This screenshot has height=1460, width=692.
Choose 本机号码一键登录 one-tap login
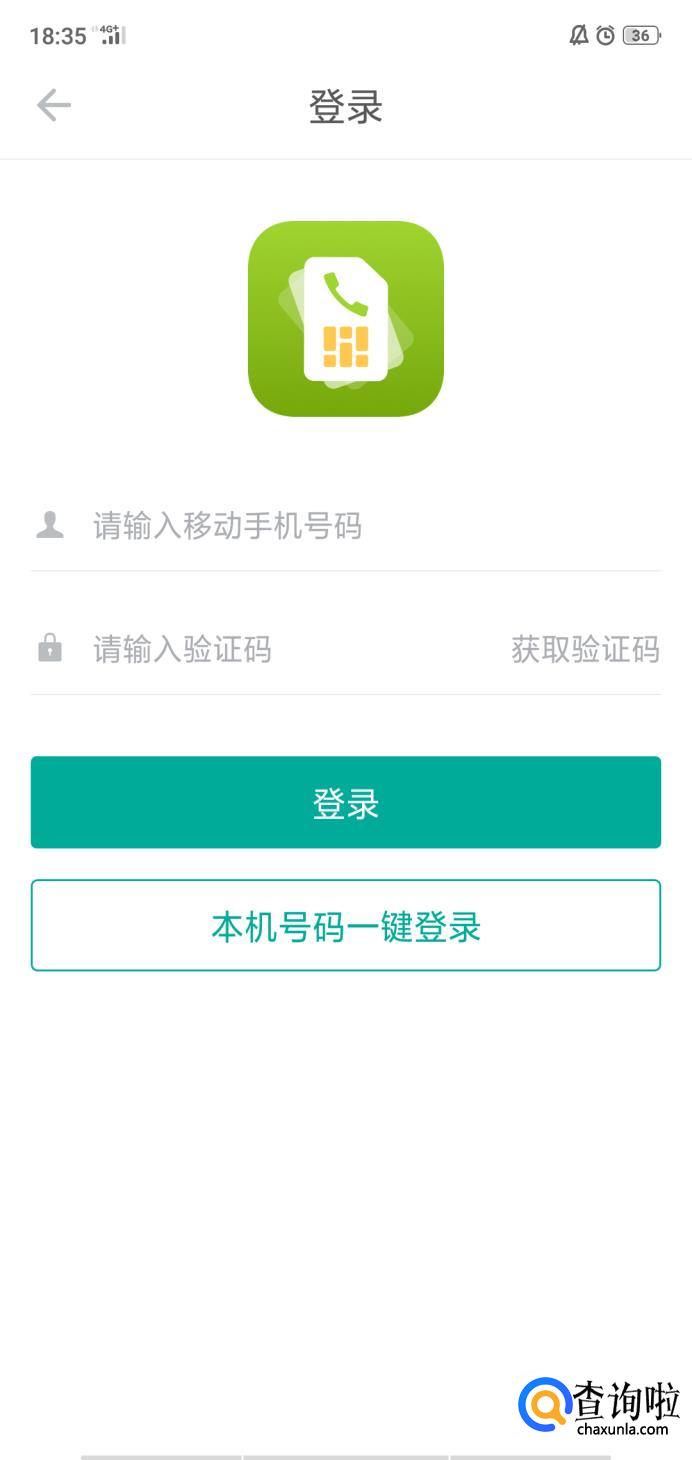point(346,926)
